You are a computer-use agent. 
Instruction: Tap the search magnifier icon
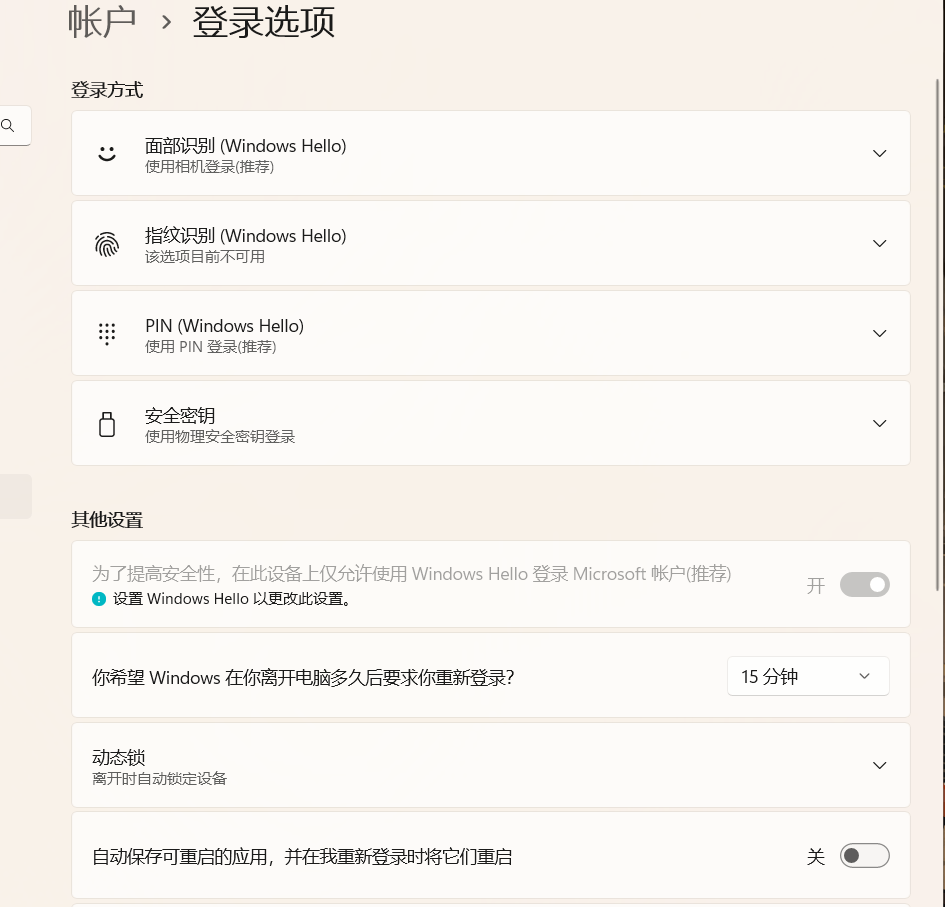(x=8, y=126)
